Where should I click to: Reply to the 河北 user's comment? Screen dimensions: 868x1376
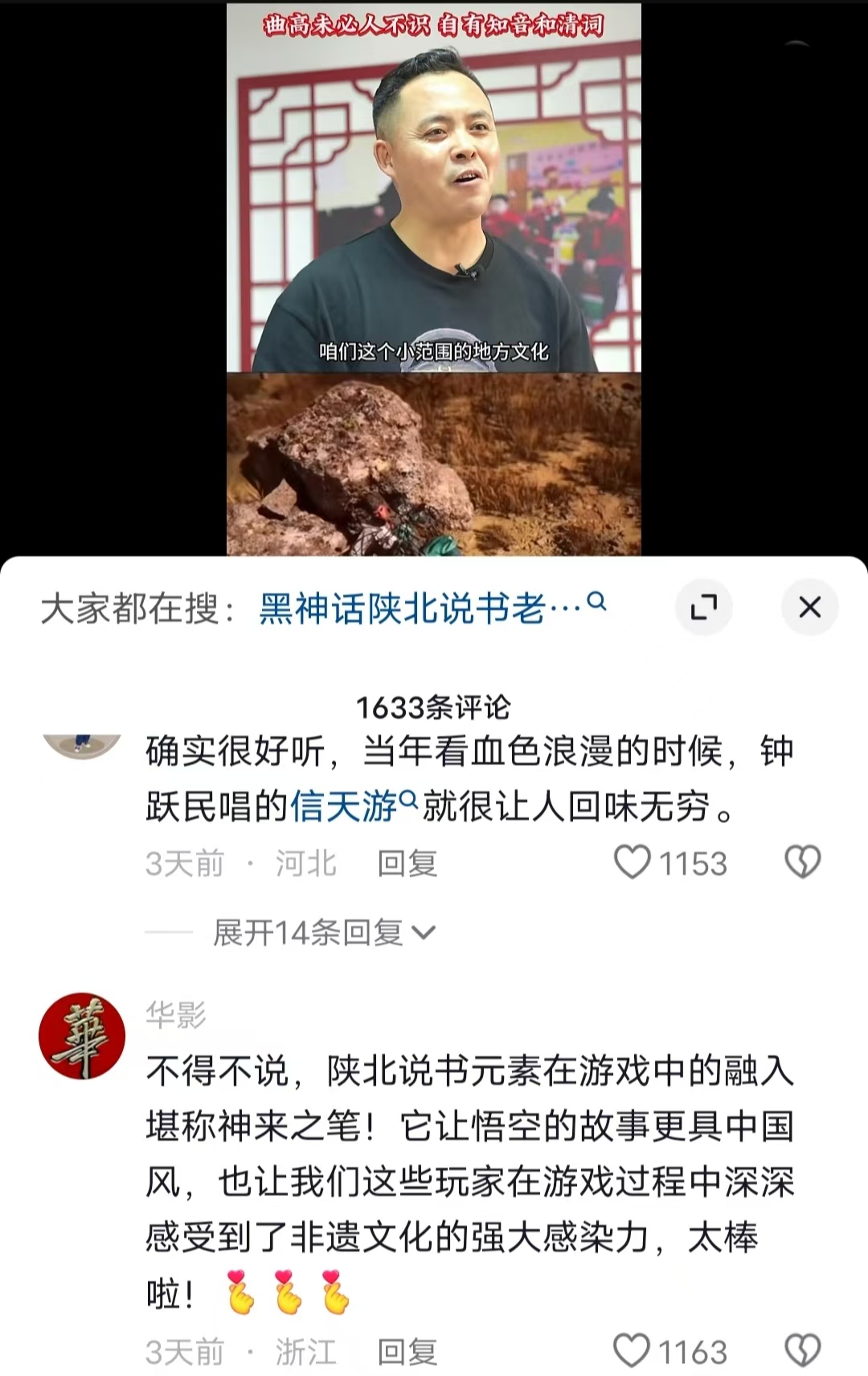pyautogui.click(x=407, y=864)
